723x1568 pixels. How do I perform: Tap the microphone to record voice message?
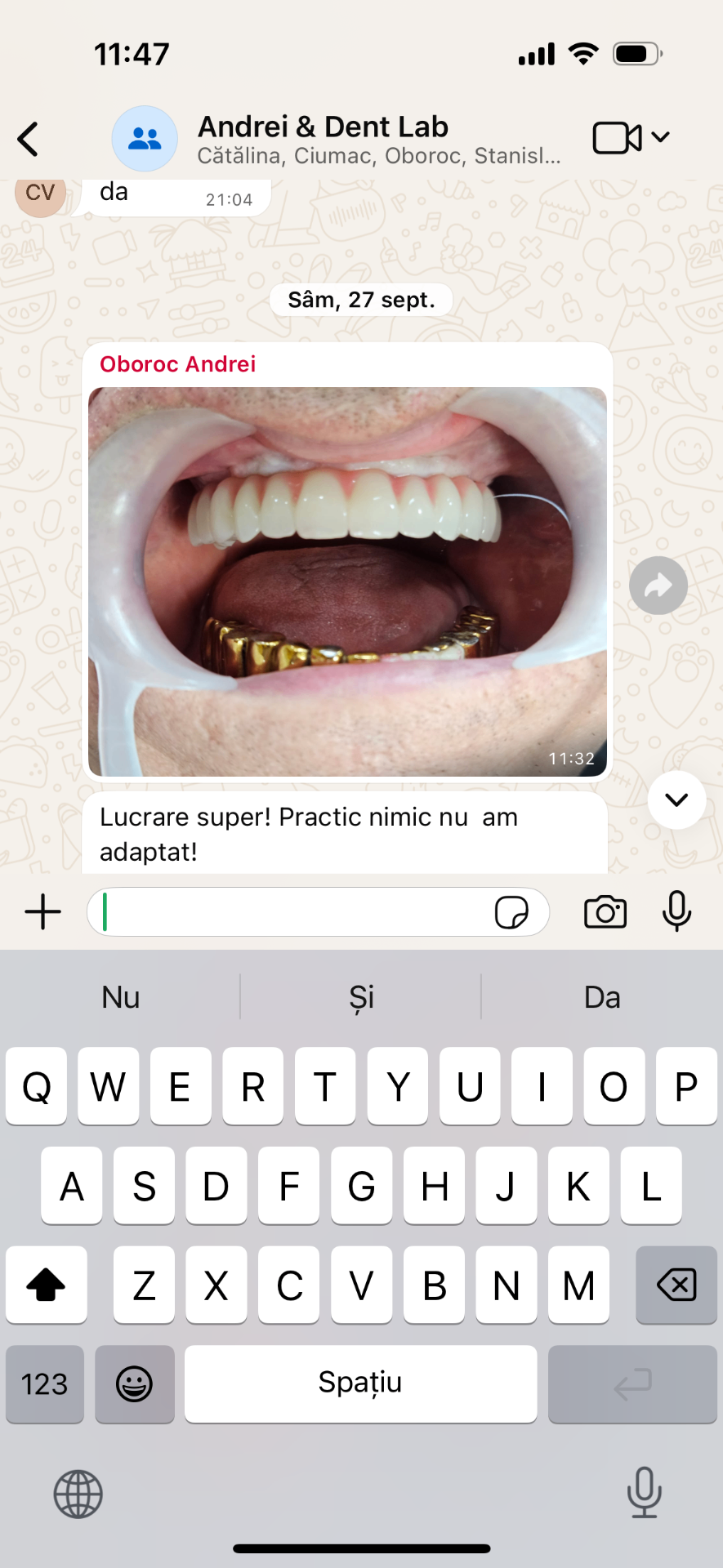tap(677, 912)
